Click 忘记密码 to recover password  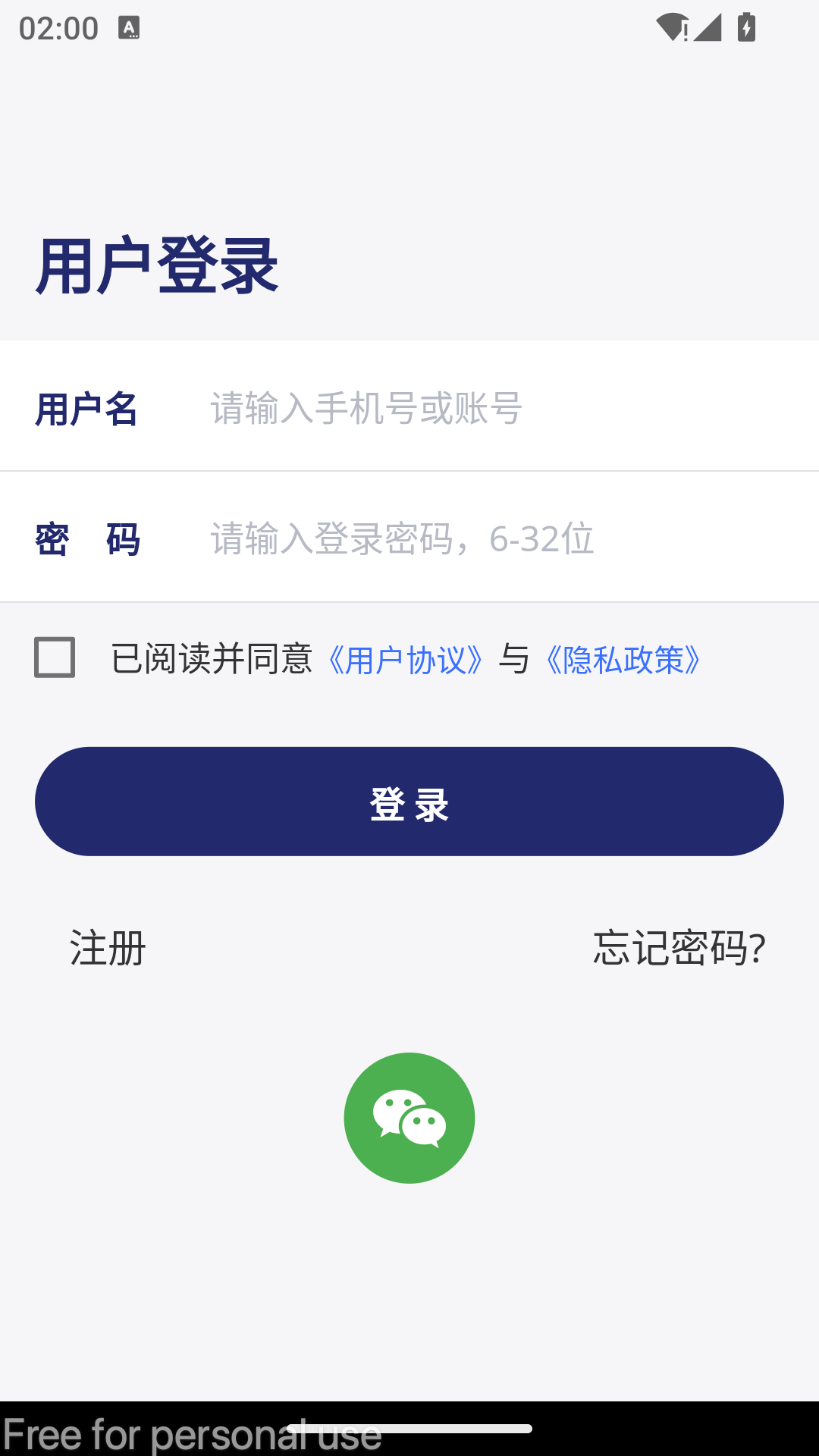pos(679,948)
